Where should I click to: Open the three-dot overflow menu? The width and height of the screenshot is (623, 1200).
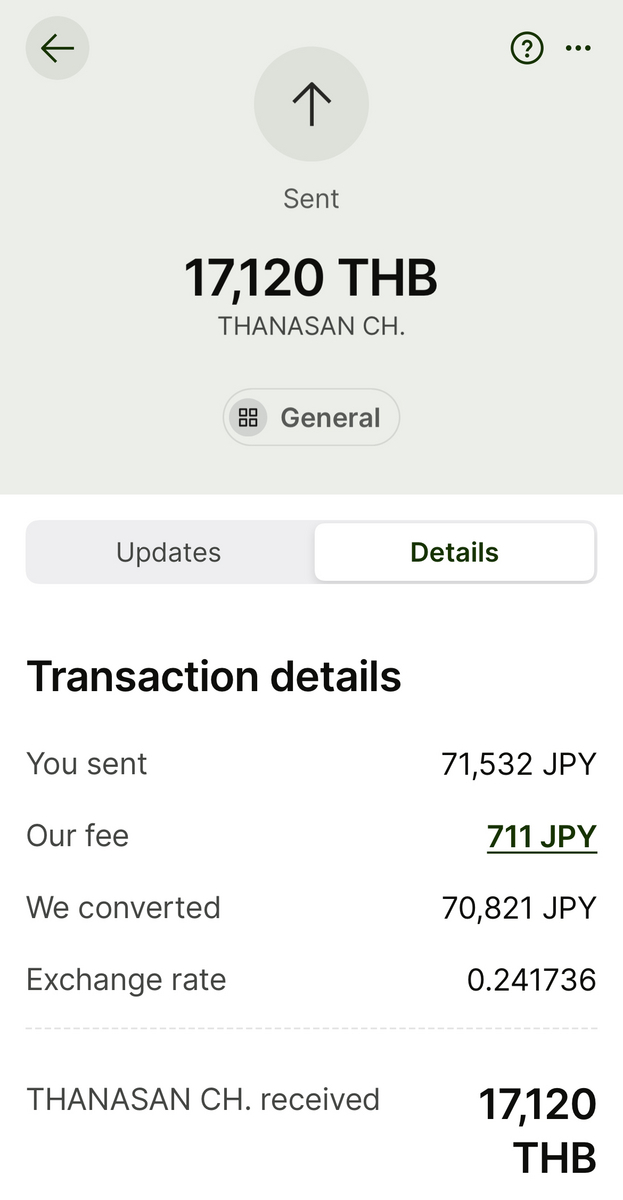click(578, 48)
